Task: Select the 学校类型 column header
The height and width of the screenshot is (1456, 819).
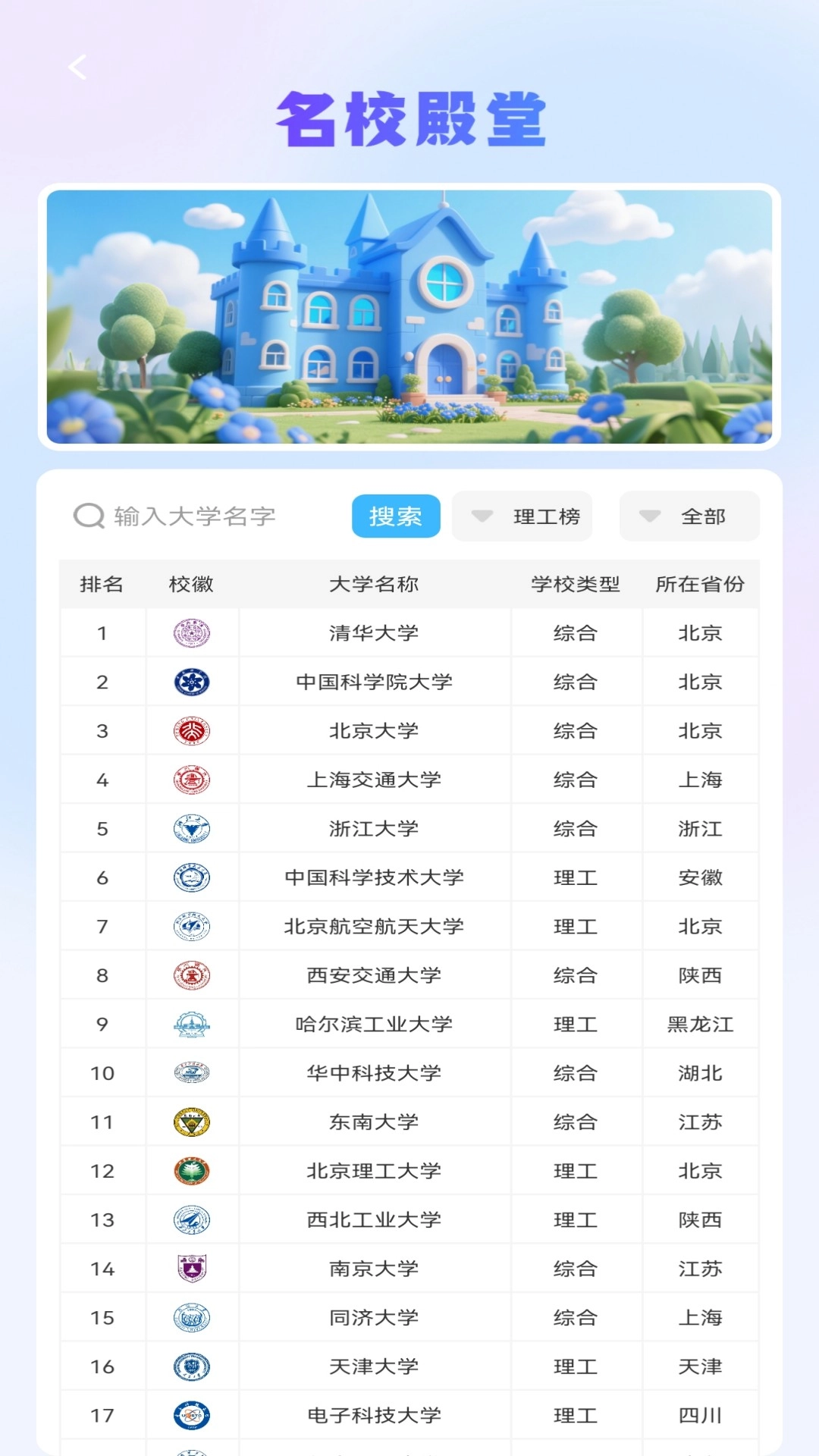Action: (x=576, y=585)
